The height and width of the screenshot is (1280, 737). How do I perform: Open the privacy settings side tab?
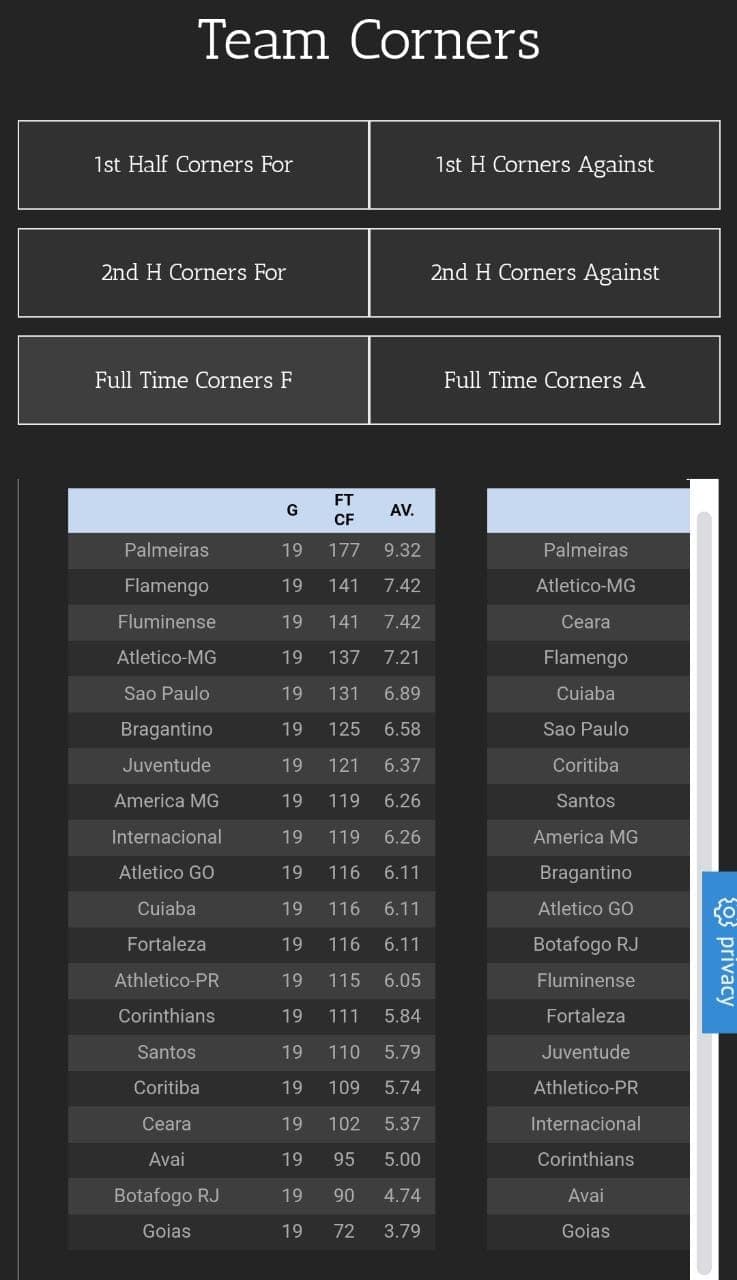click(x=720, y=952)
